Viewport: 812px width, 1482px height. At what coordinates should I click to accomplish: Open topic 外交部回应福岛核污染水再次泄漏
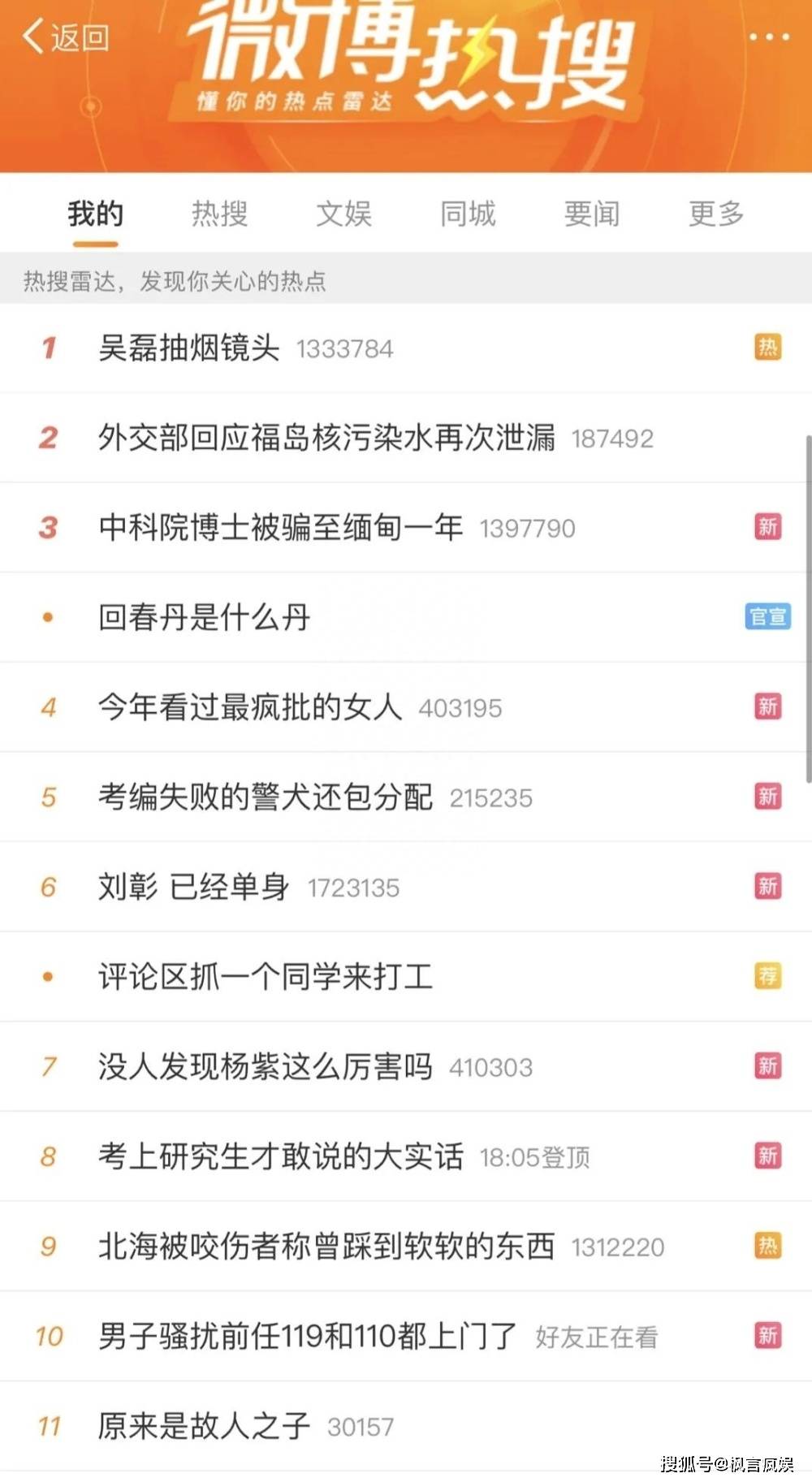point(406,438)
